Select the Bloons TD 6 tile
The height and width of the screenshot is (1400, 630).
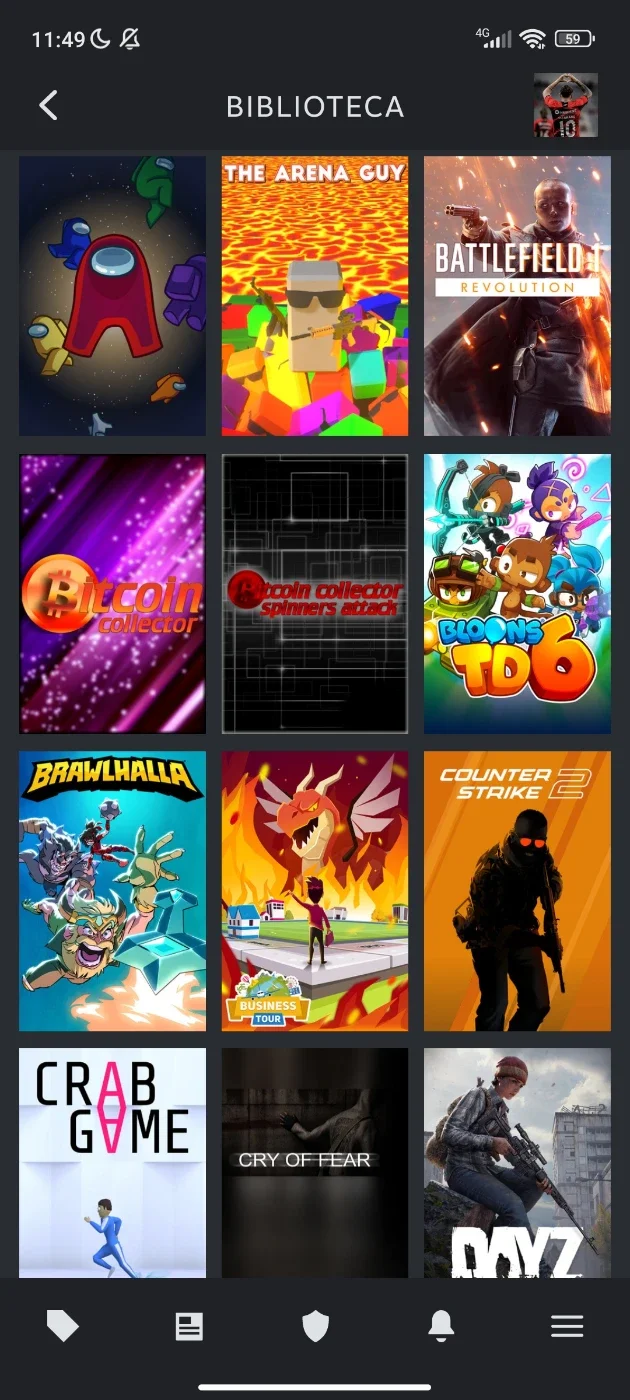[x=517, y=594]
